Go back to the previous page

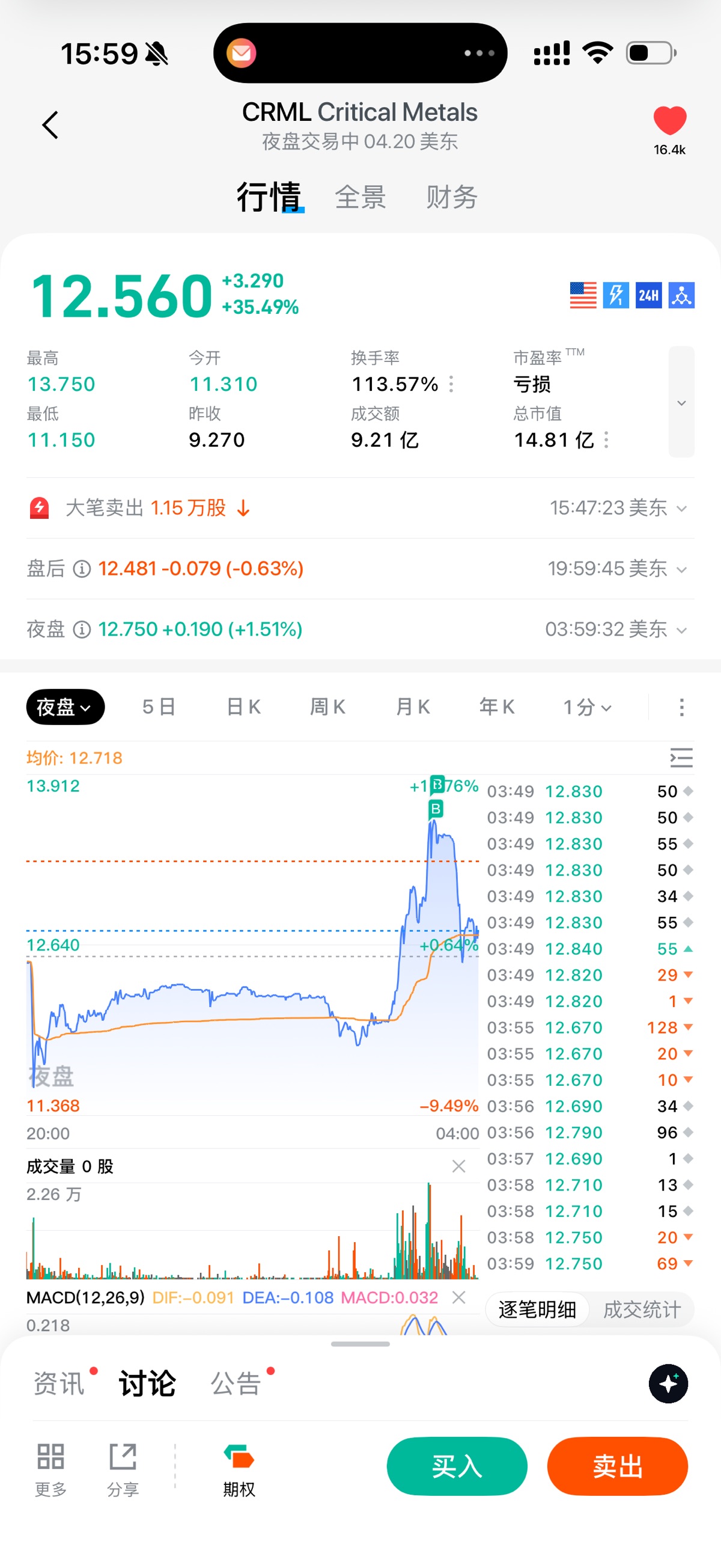(50, 125)
